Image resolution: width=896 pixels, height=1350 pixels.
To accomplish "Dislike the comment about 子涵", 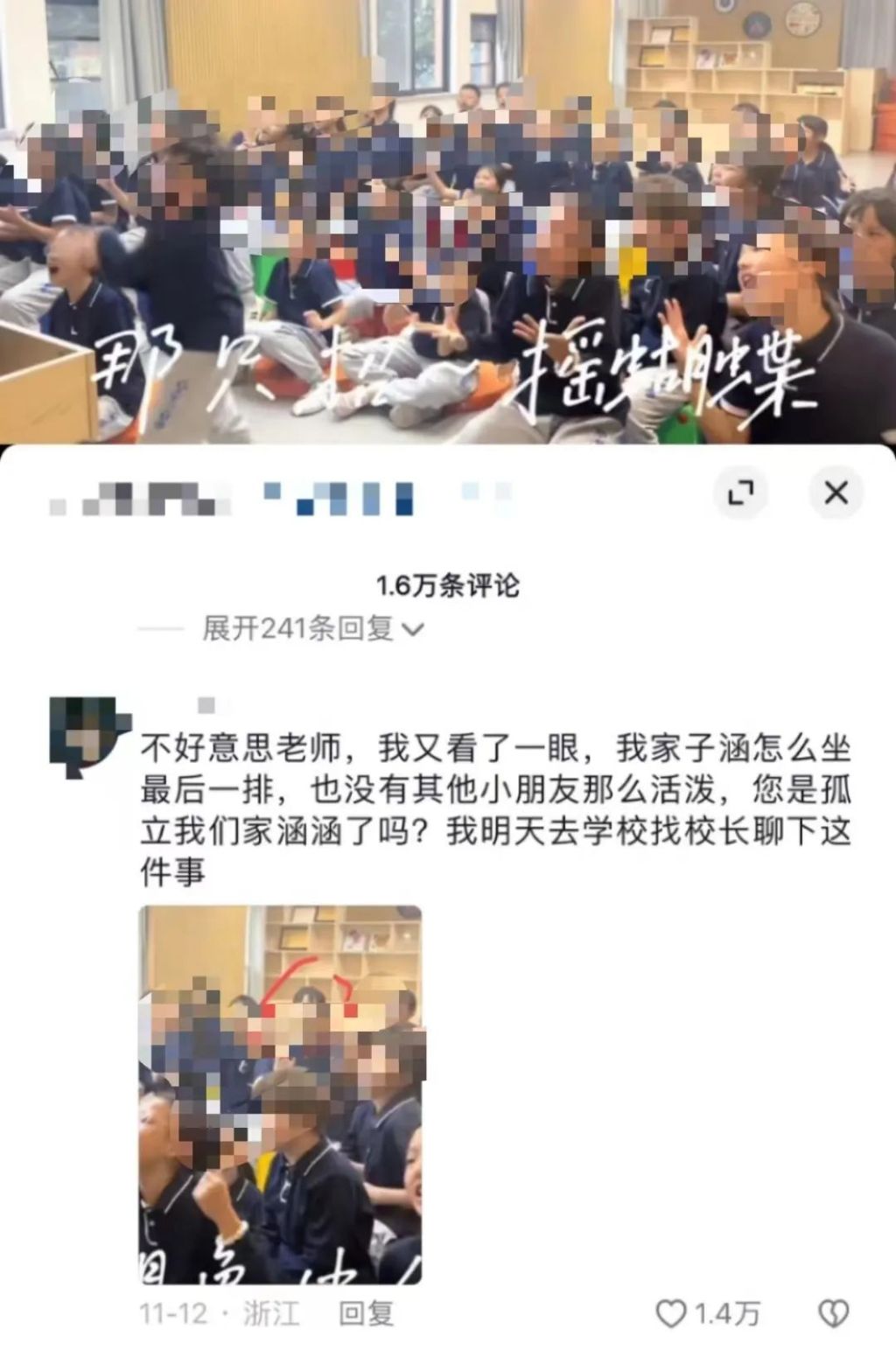I will pyautogui.click(x=833, y=1313).
